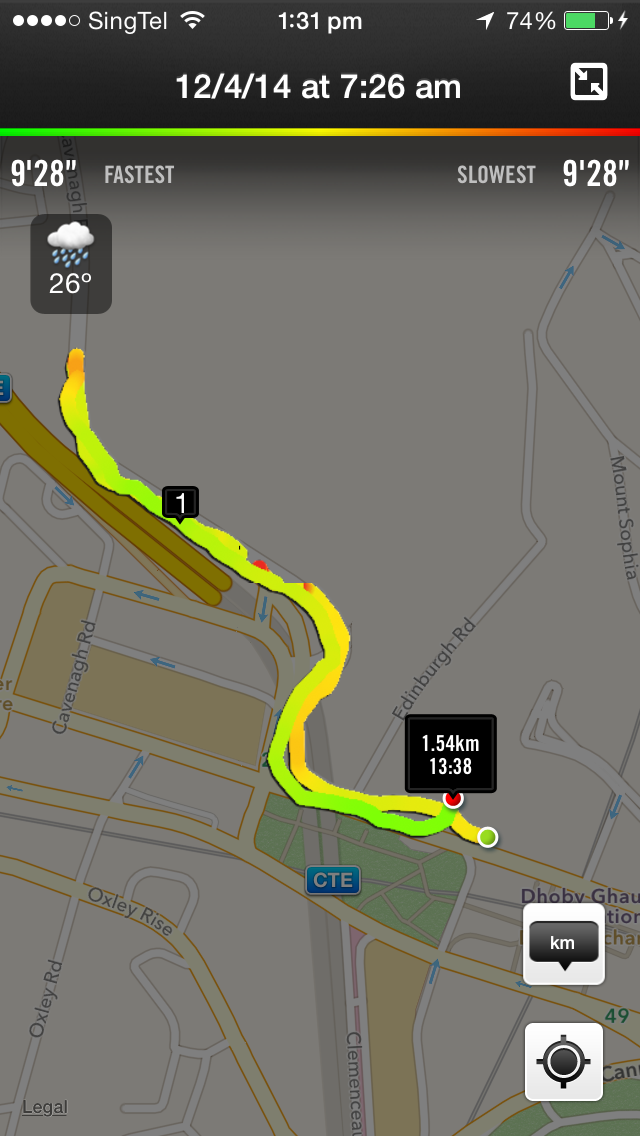Viewport: 640px width, 1136px height.
Task: Tap the kilometer 1 marker on route
Action: (x=180, y=502)
